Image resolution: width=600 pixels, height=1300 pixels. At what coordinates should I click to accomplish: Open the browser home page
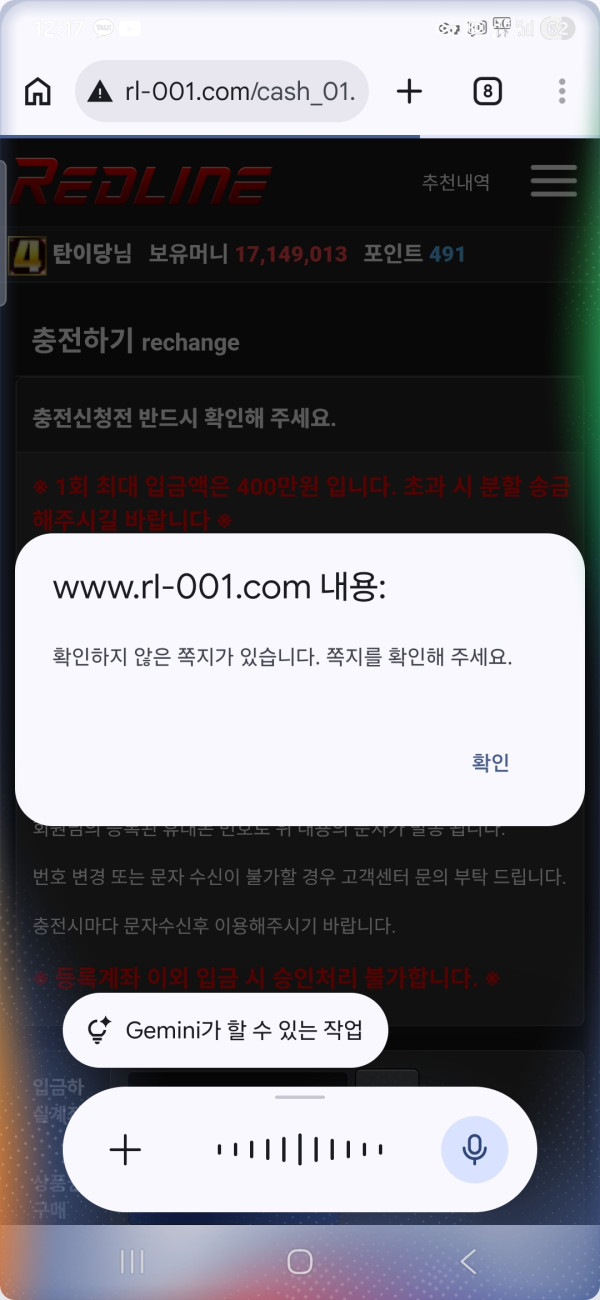(38, 92)
